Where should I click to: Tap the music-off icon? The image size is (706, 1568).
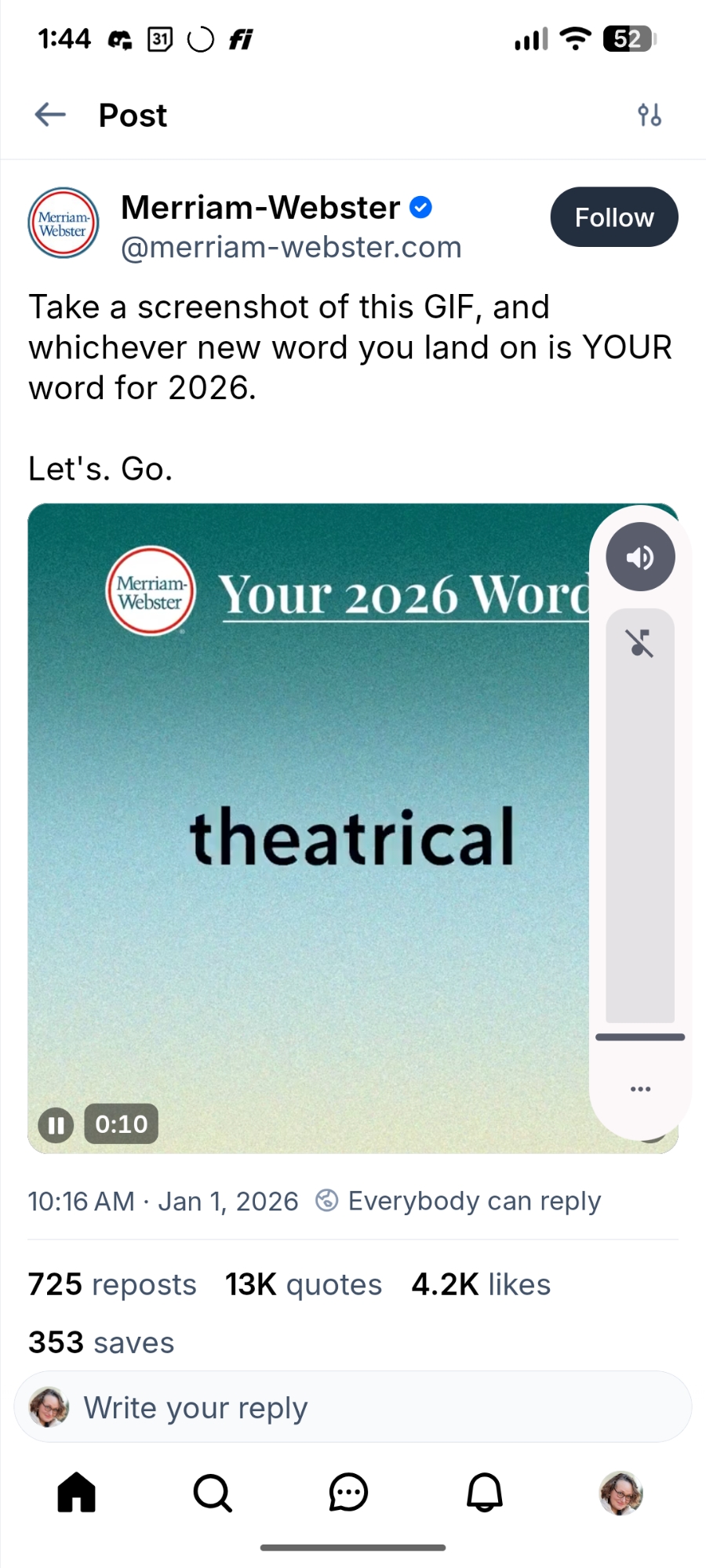(x=640, y=643)
